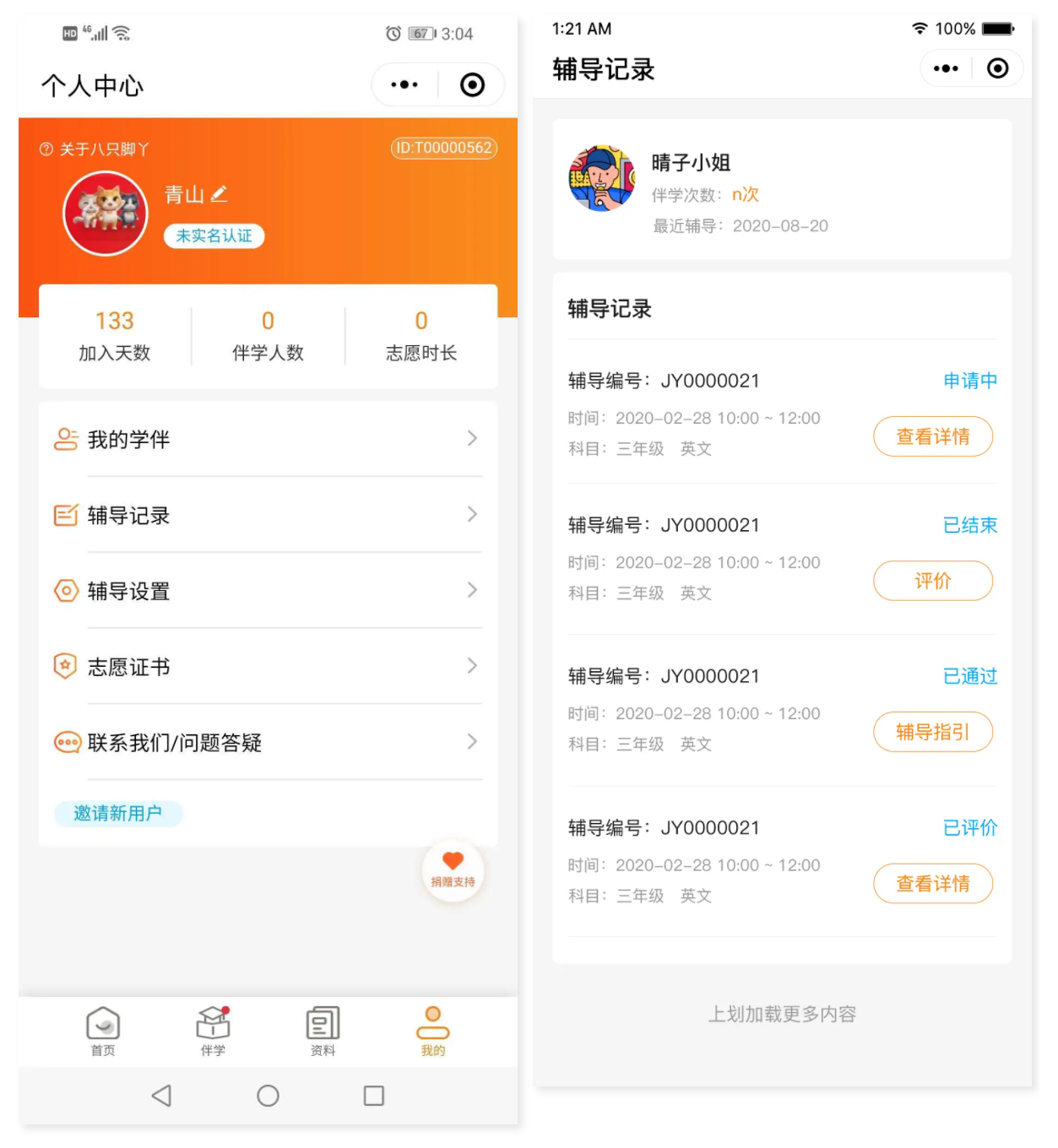Switch to the 伴学 tab

coord(213,1031)
